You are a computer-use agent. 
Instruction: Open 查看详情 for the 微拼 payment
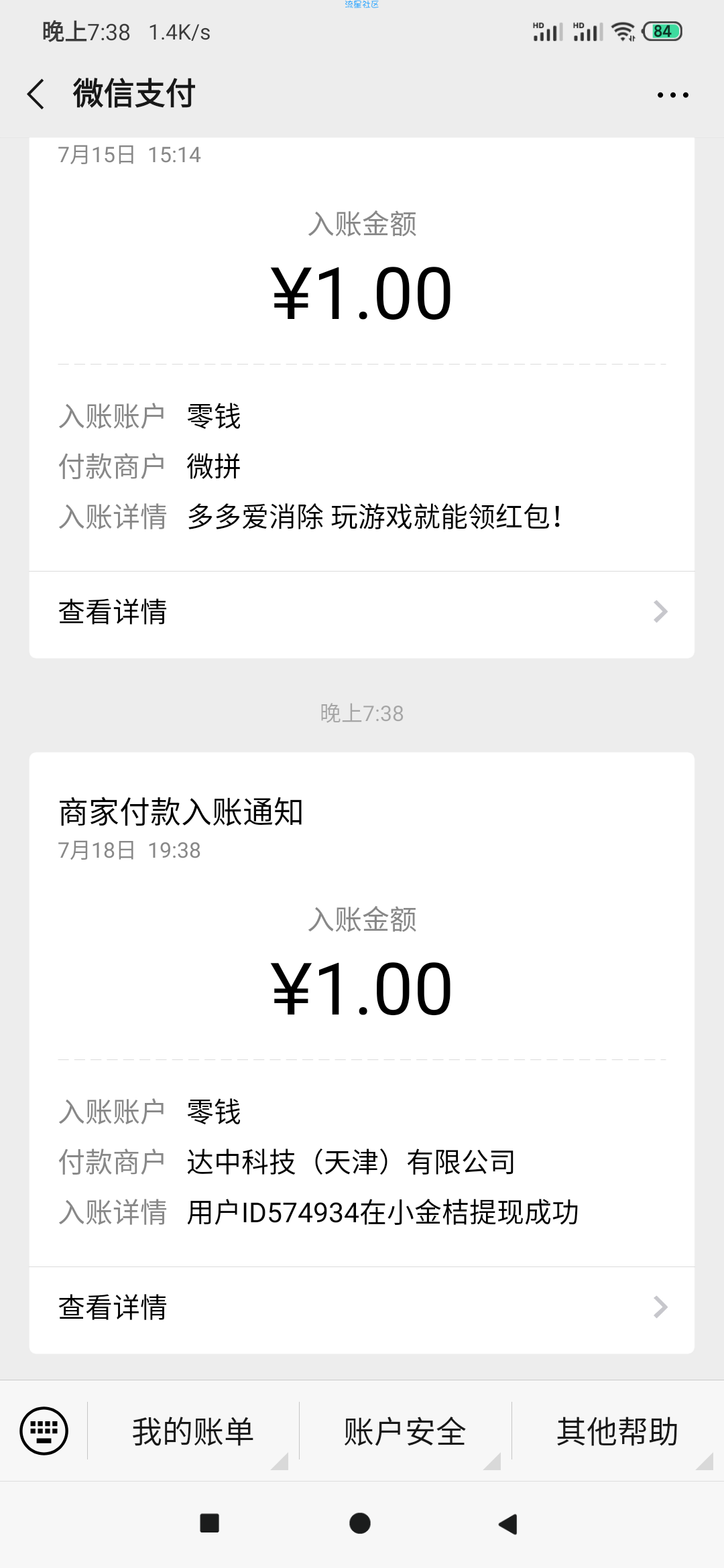[362, 612]
